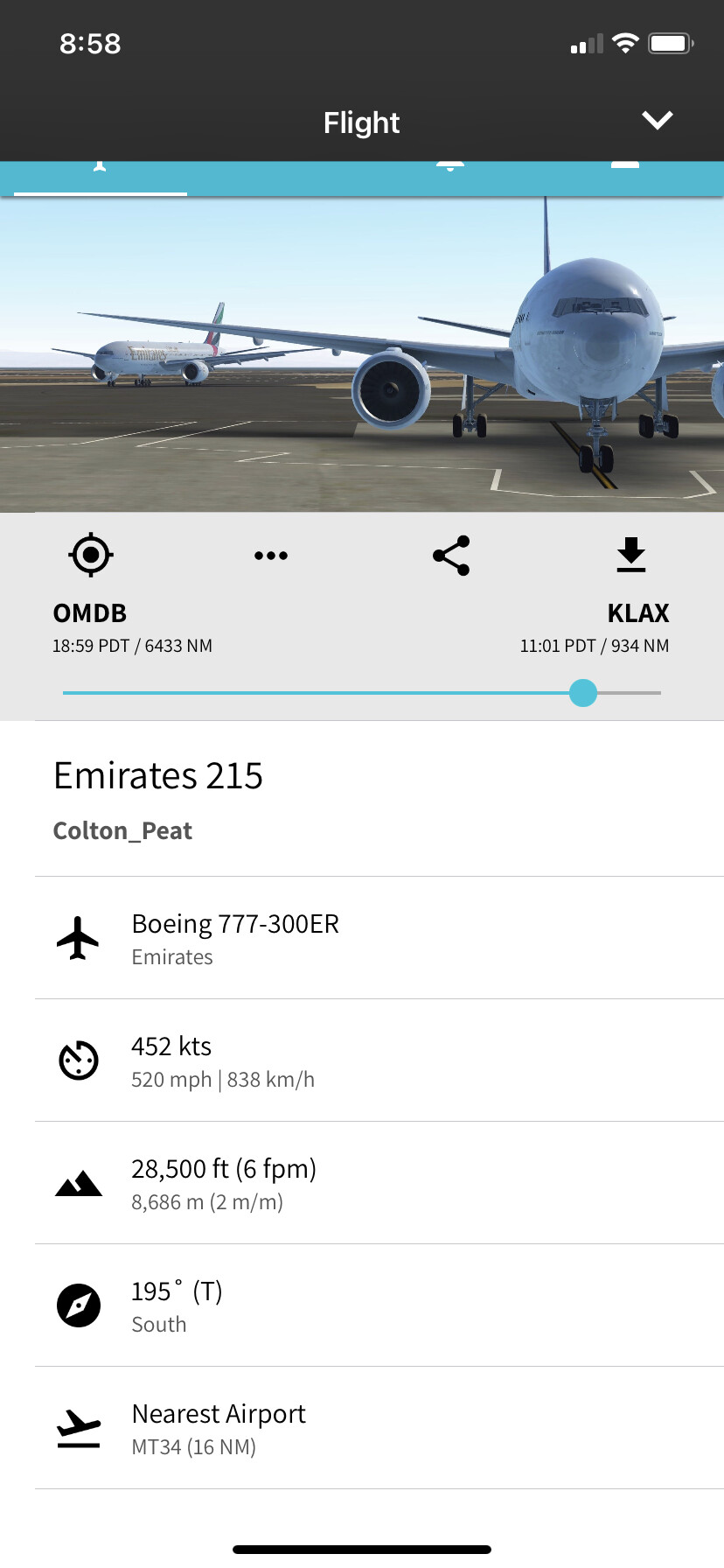This screenshot has height=1568, width=724.
Task: View the Boeing 777-300ER aircraft photo
Action: click(362, 354)
